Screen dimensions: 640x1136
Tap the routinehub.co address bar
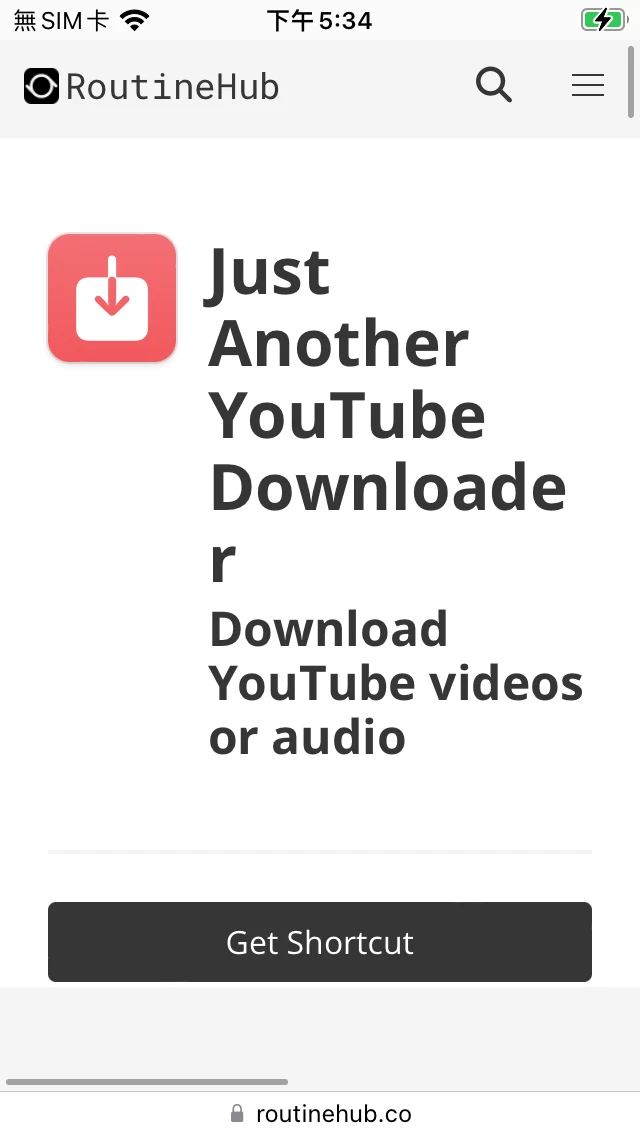[x=320, y=1113]
